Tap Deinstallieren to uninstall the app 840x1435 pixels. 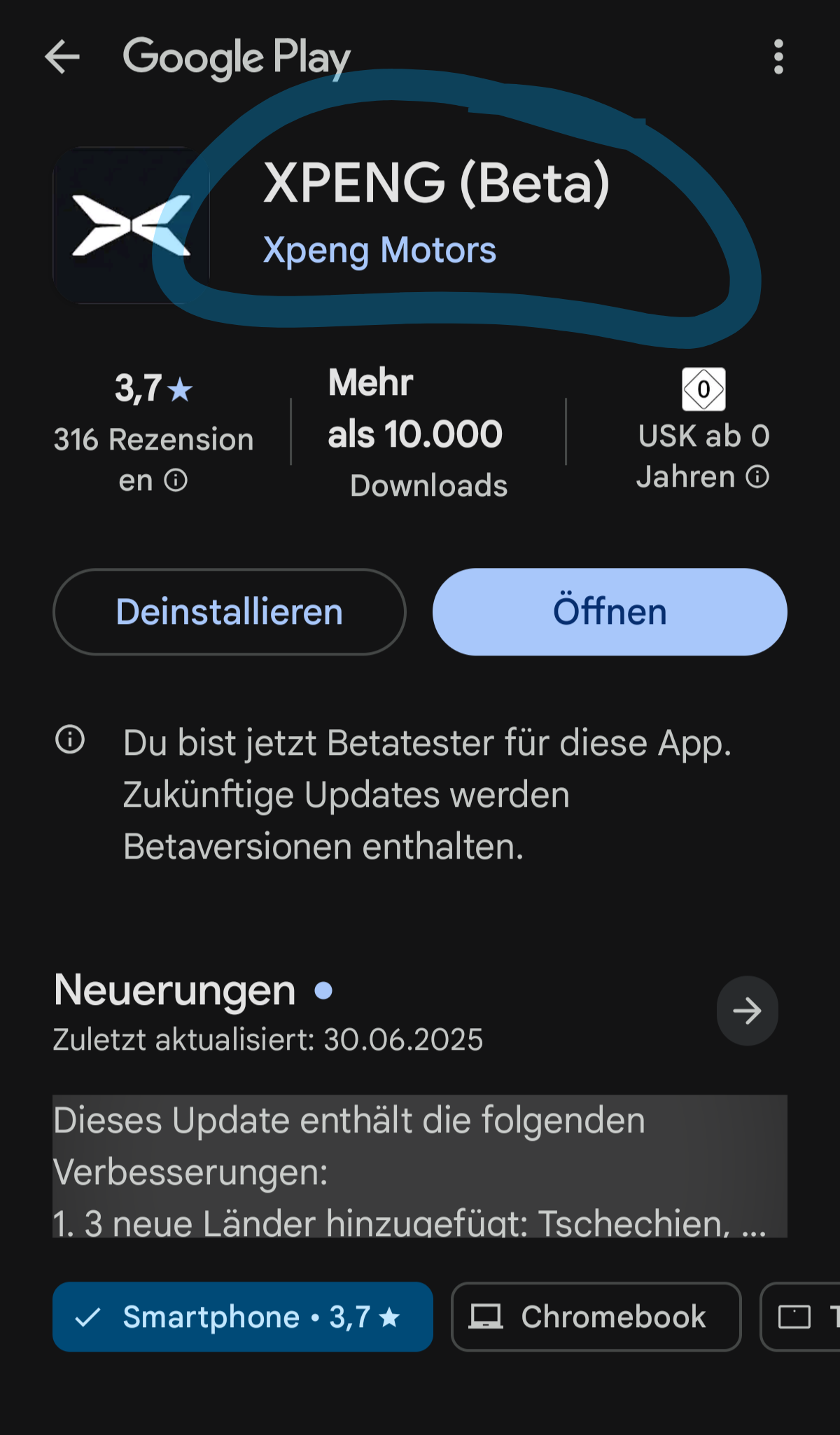click(x=229, y=612)
